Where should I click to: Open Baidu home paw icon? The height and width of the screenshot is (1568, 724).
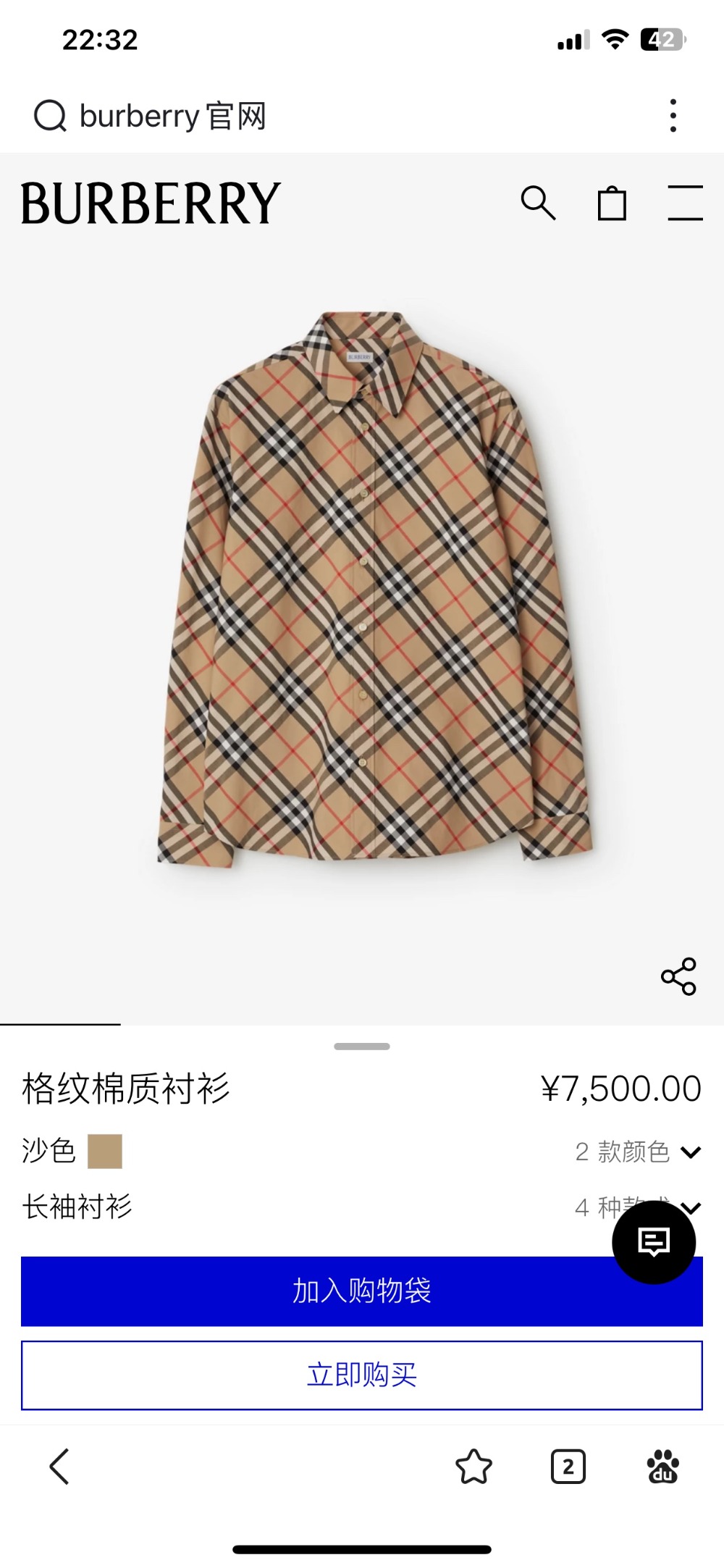click(662, 1467)
